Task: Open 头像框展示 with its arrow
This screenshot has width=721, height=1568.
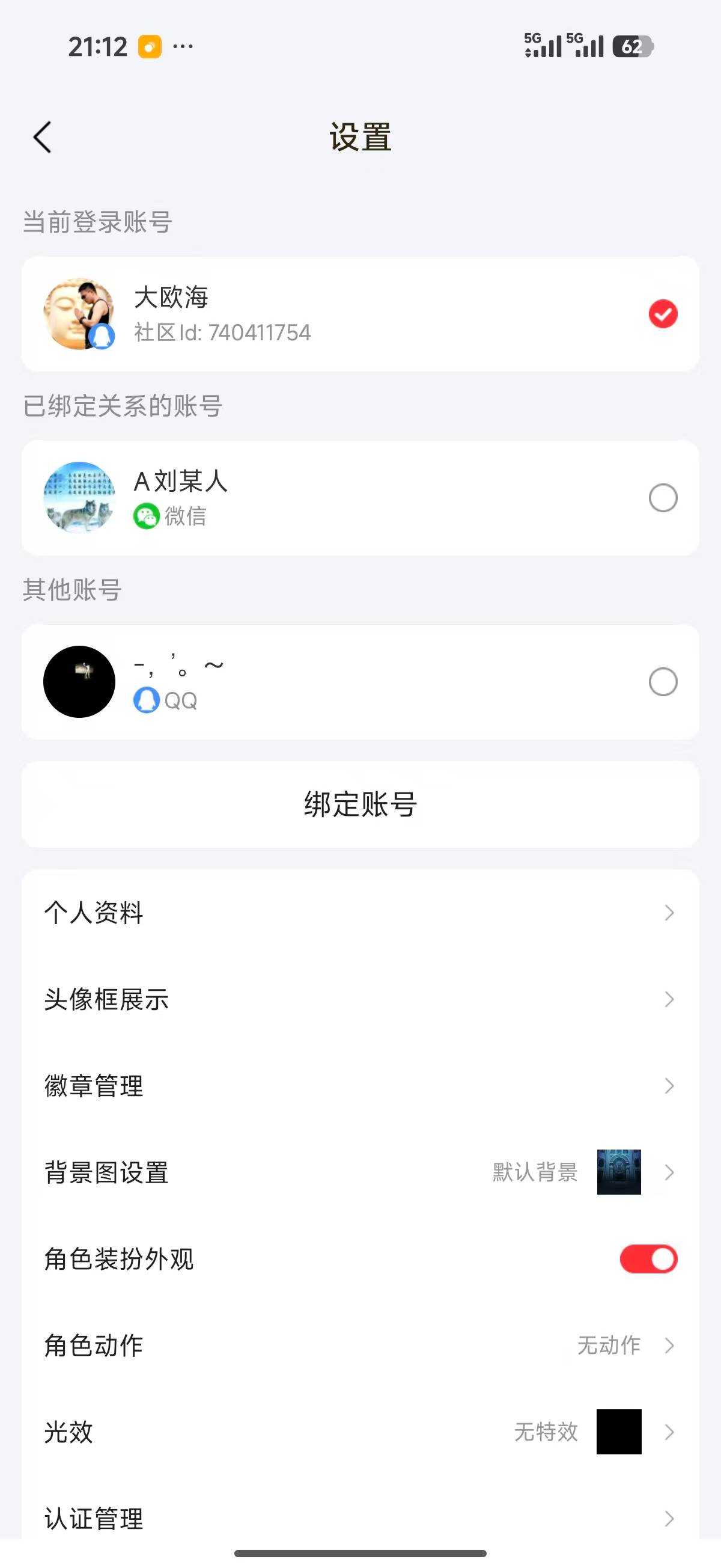Action: click(670, 999)
